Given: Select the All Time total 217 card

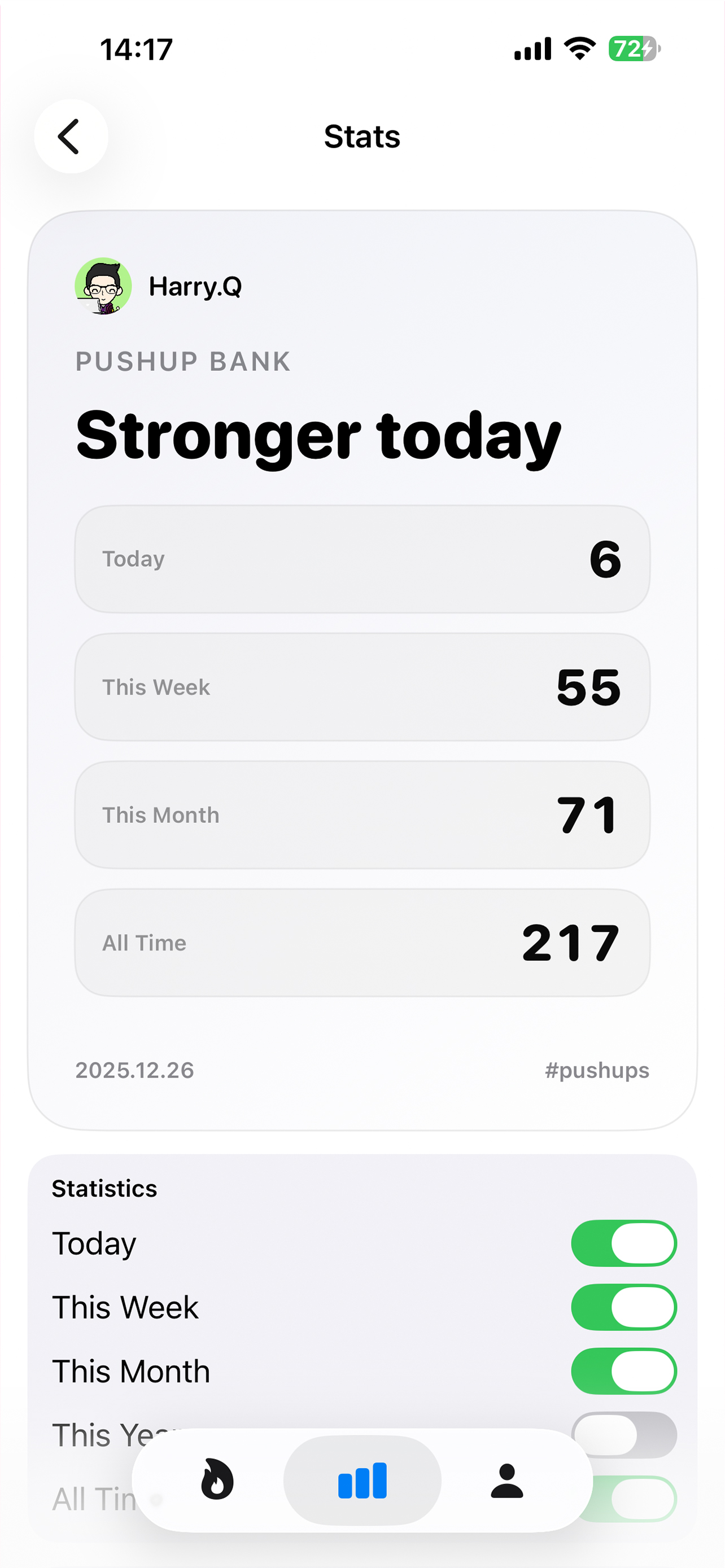Looking at the screenshot, I should click(x=362, y=941).
